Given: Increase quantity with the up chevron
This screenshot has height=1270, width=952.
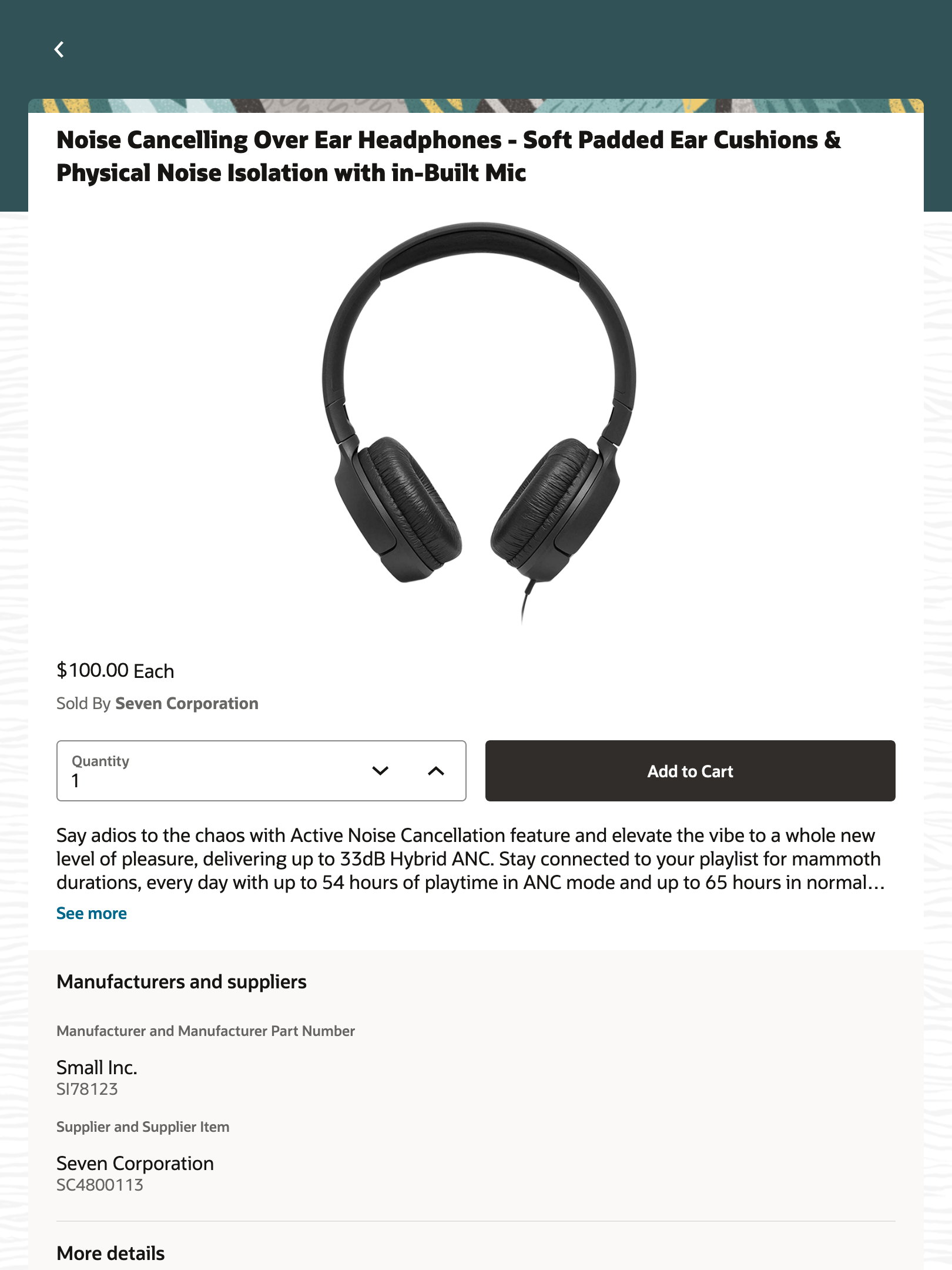Looking at the screenshot, I should point(435,771).
